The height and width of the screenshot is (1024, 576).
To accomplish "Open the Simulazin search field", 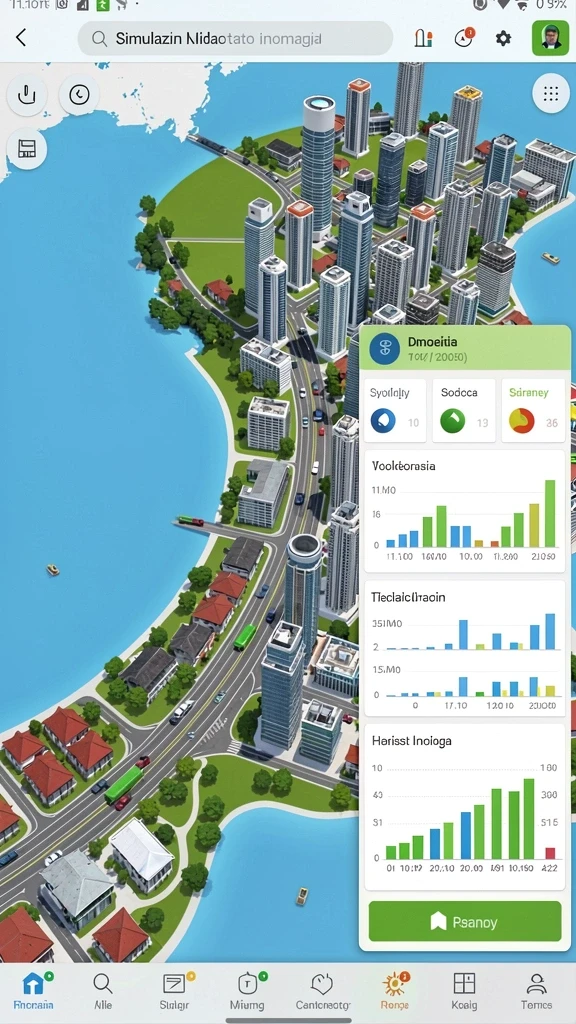I will [235, 39].
